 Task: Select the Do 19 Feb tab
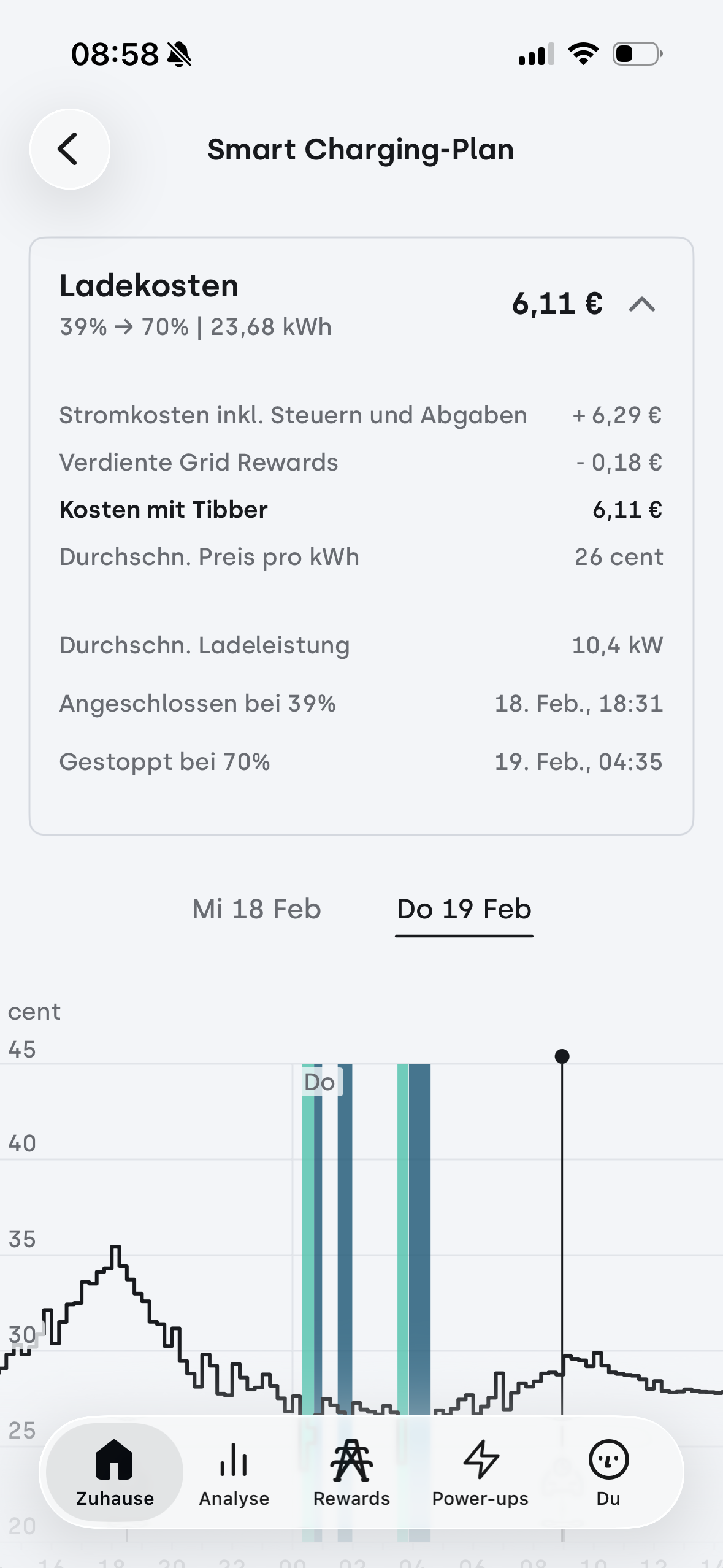coord(464,909)
